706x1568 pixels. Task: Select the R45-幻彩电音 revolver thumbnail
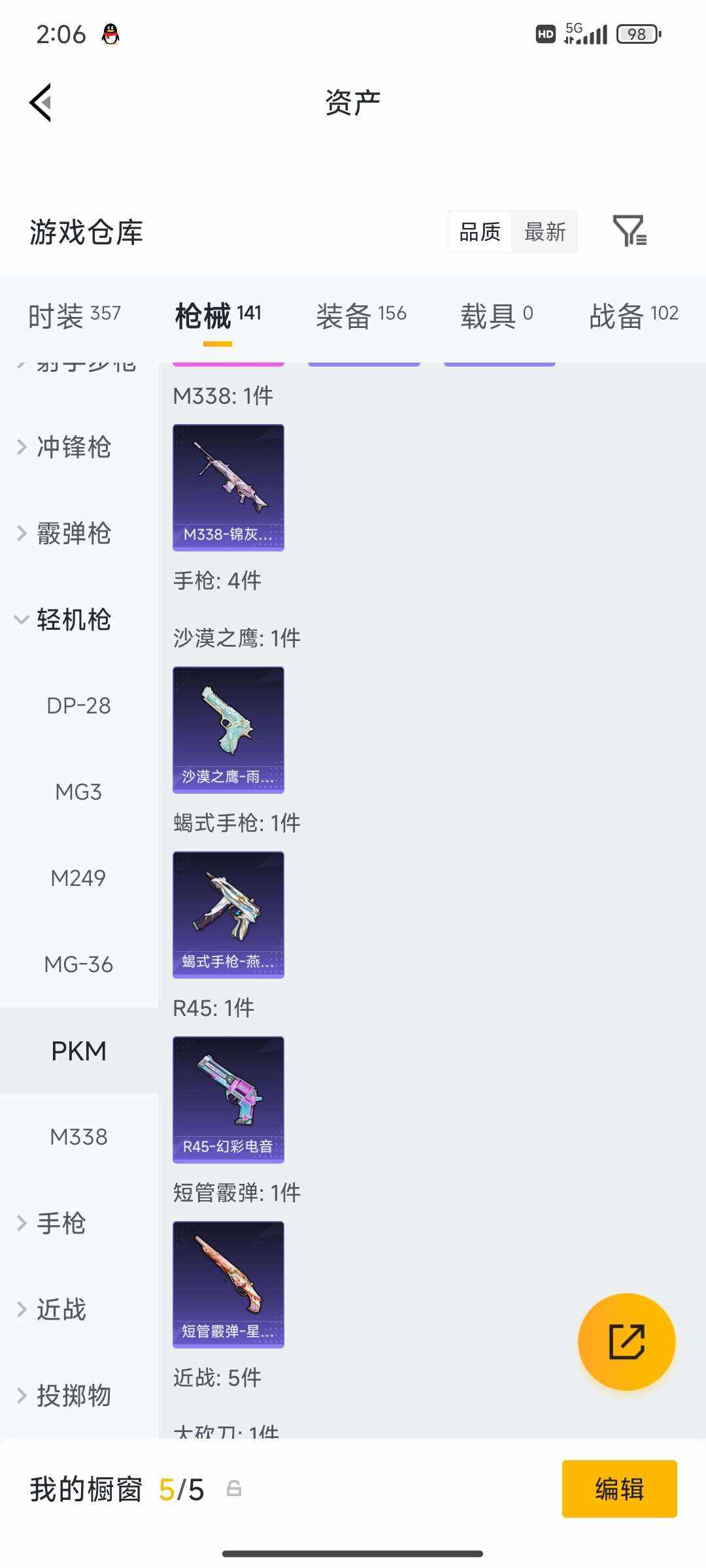(227, 1100)
